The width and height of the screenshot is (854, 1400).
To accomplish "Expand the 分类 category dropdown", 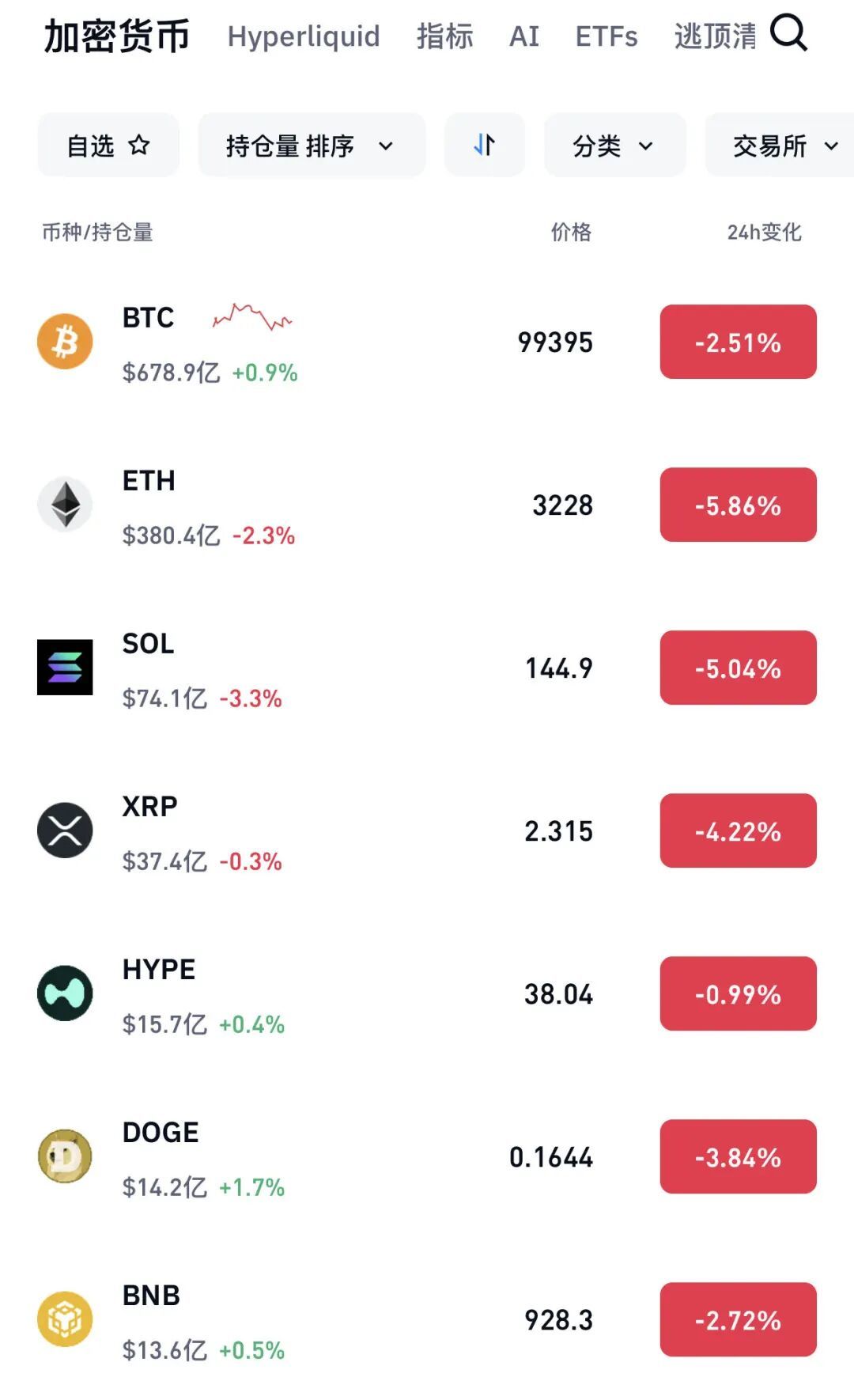I will tap(614, 146).
